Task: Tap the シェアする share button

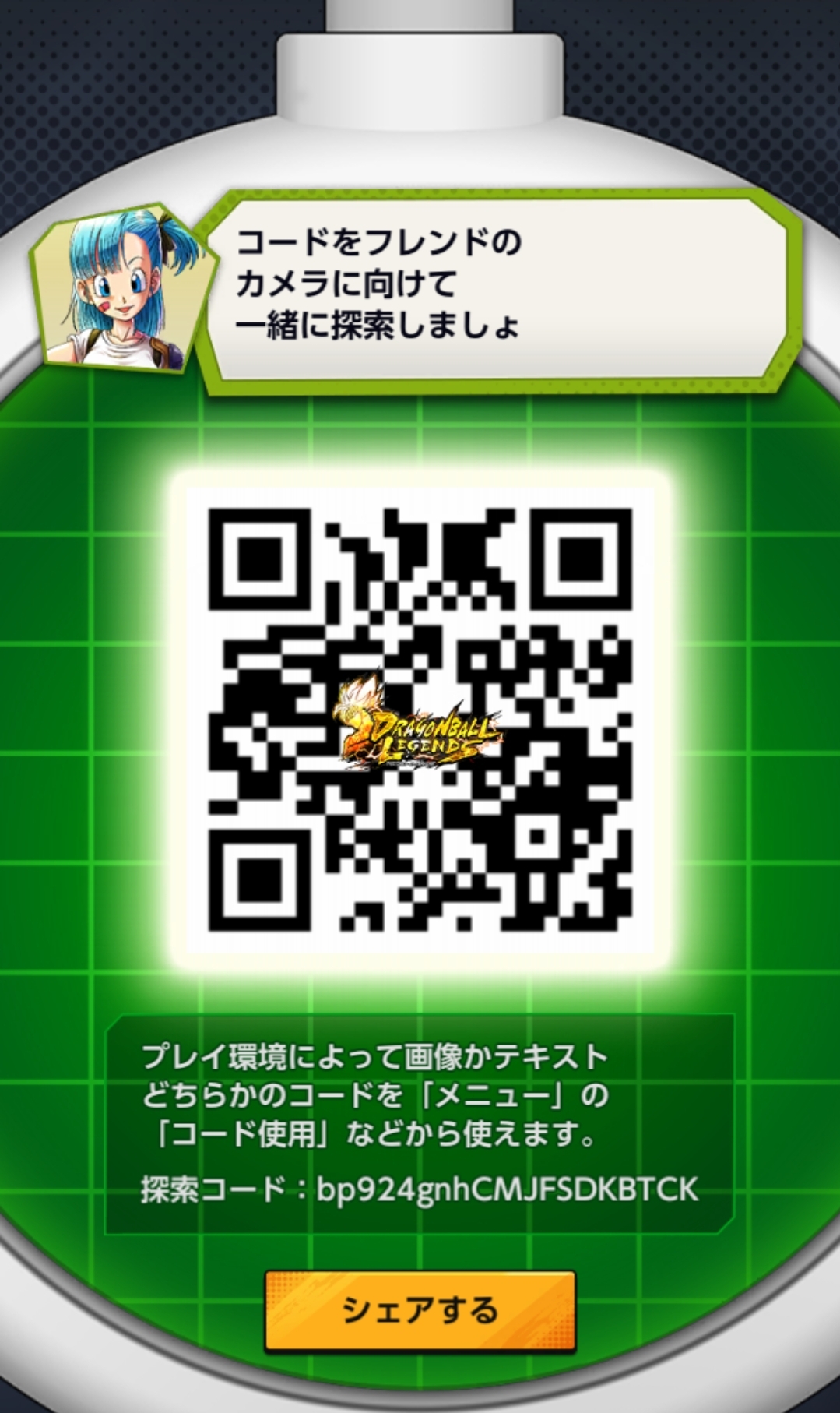Action: pos(420,1310)
